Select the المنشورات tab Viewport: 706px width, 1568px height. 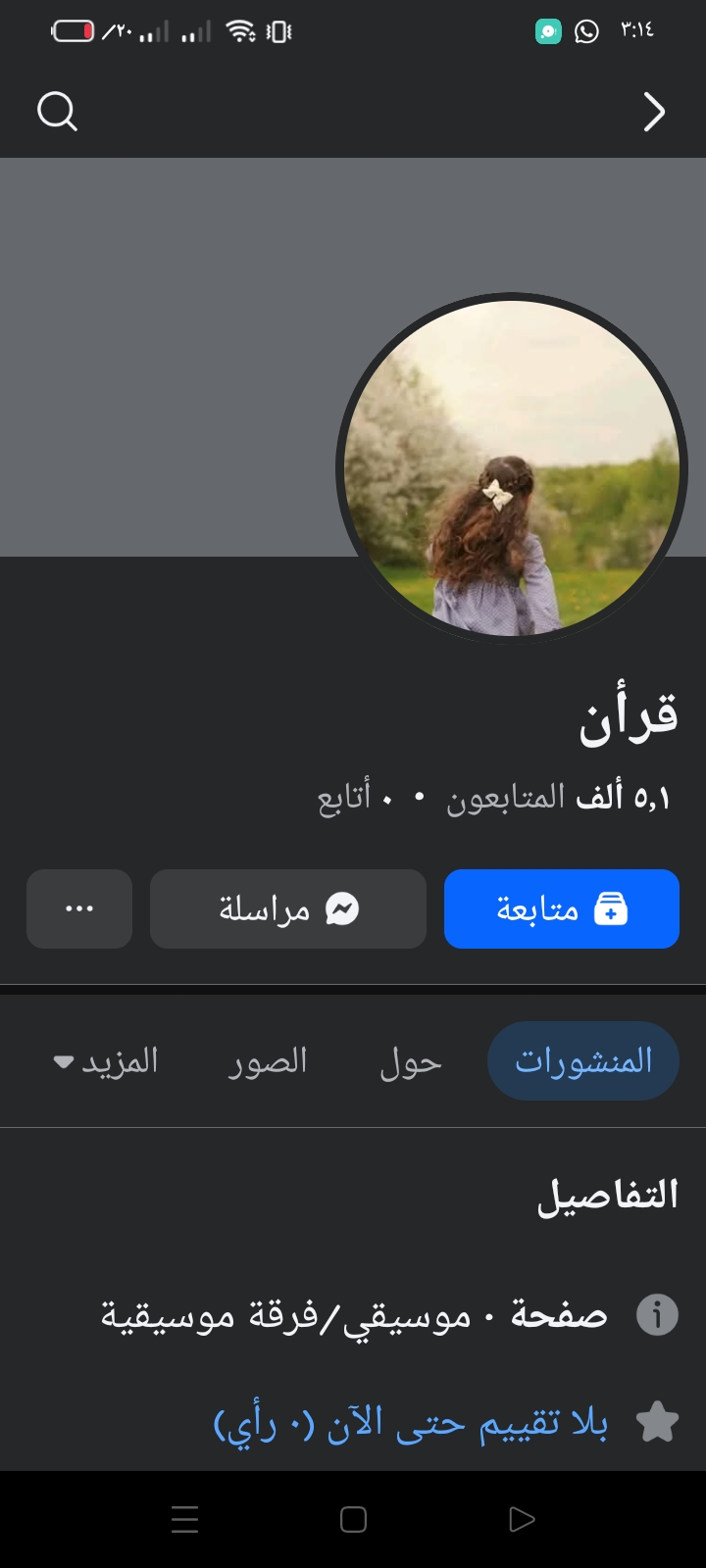point(582,1060)
